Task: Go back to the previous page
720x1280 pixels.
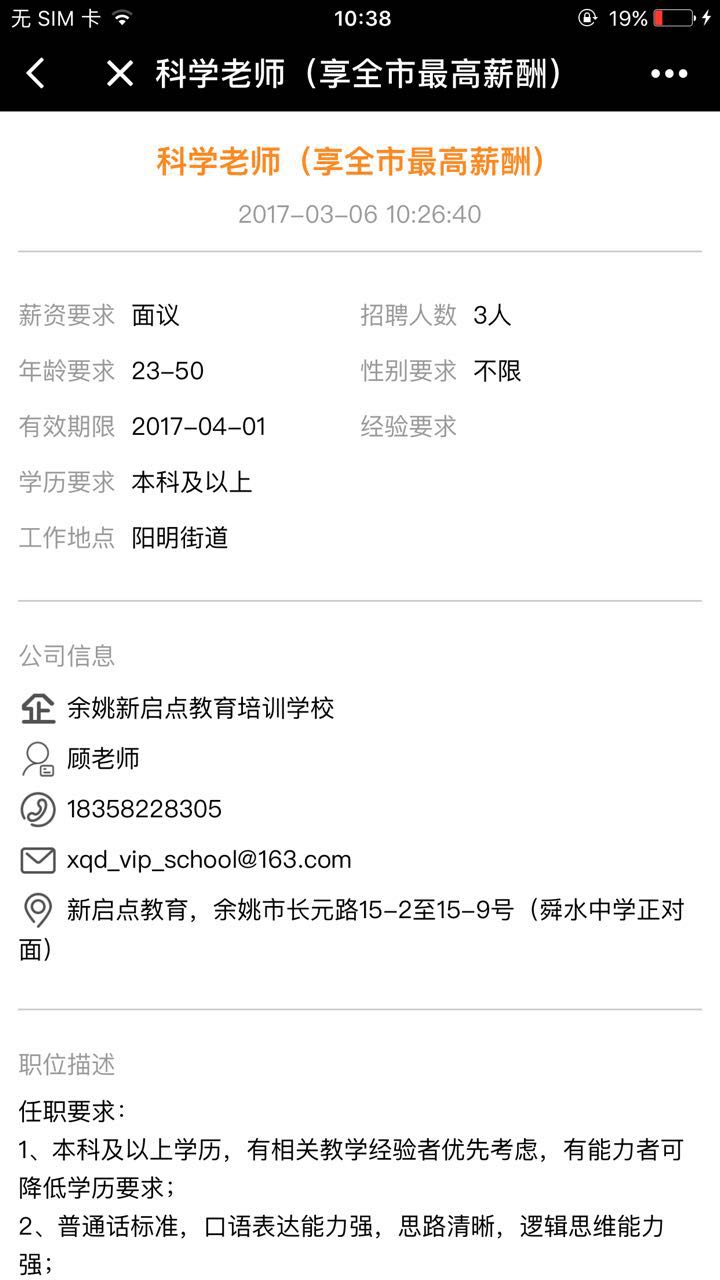Action: click(x=36, y=73)
